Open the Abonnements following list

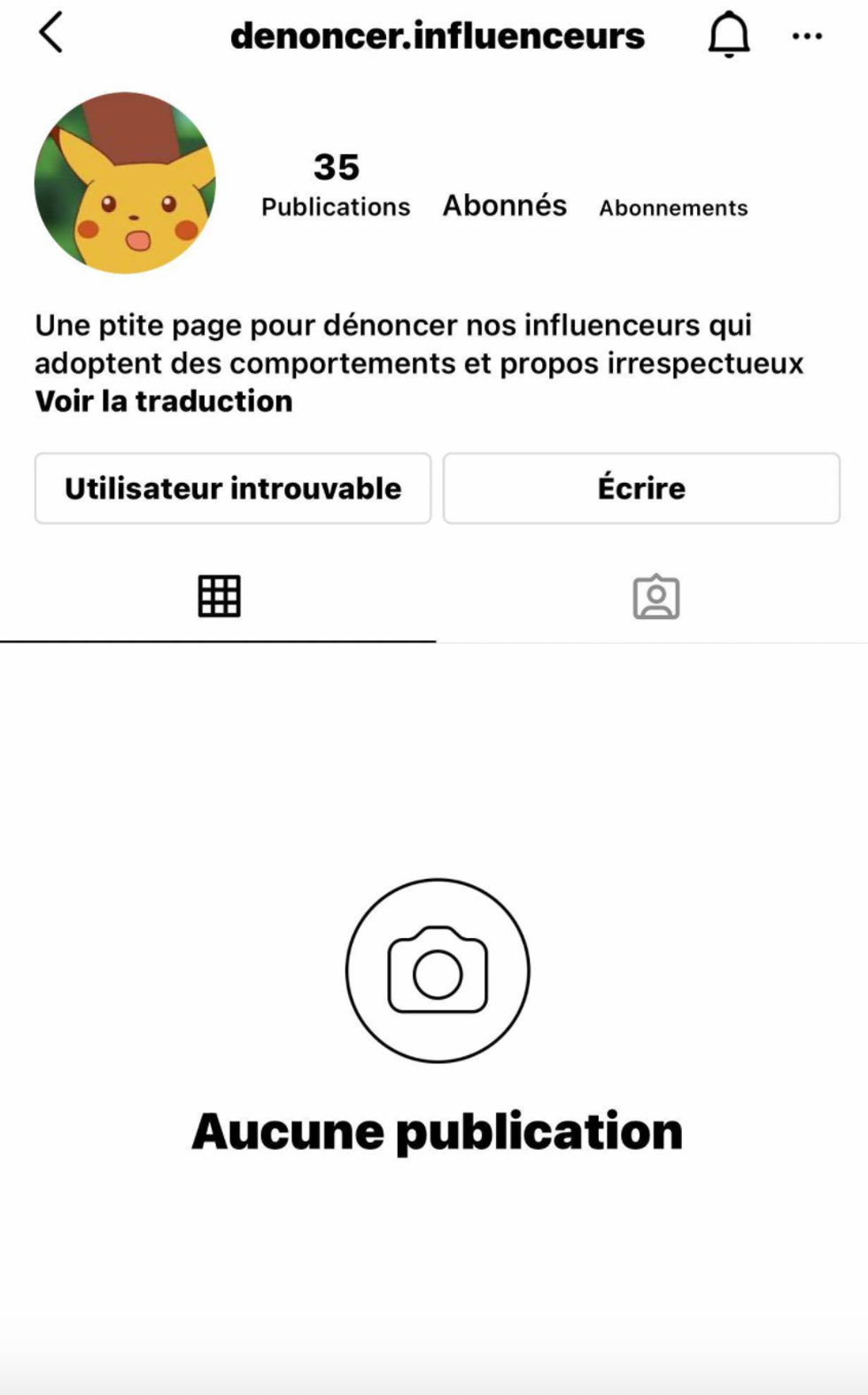(x=673, y=207)
